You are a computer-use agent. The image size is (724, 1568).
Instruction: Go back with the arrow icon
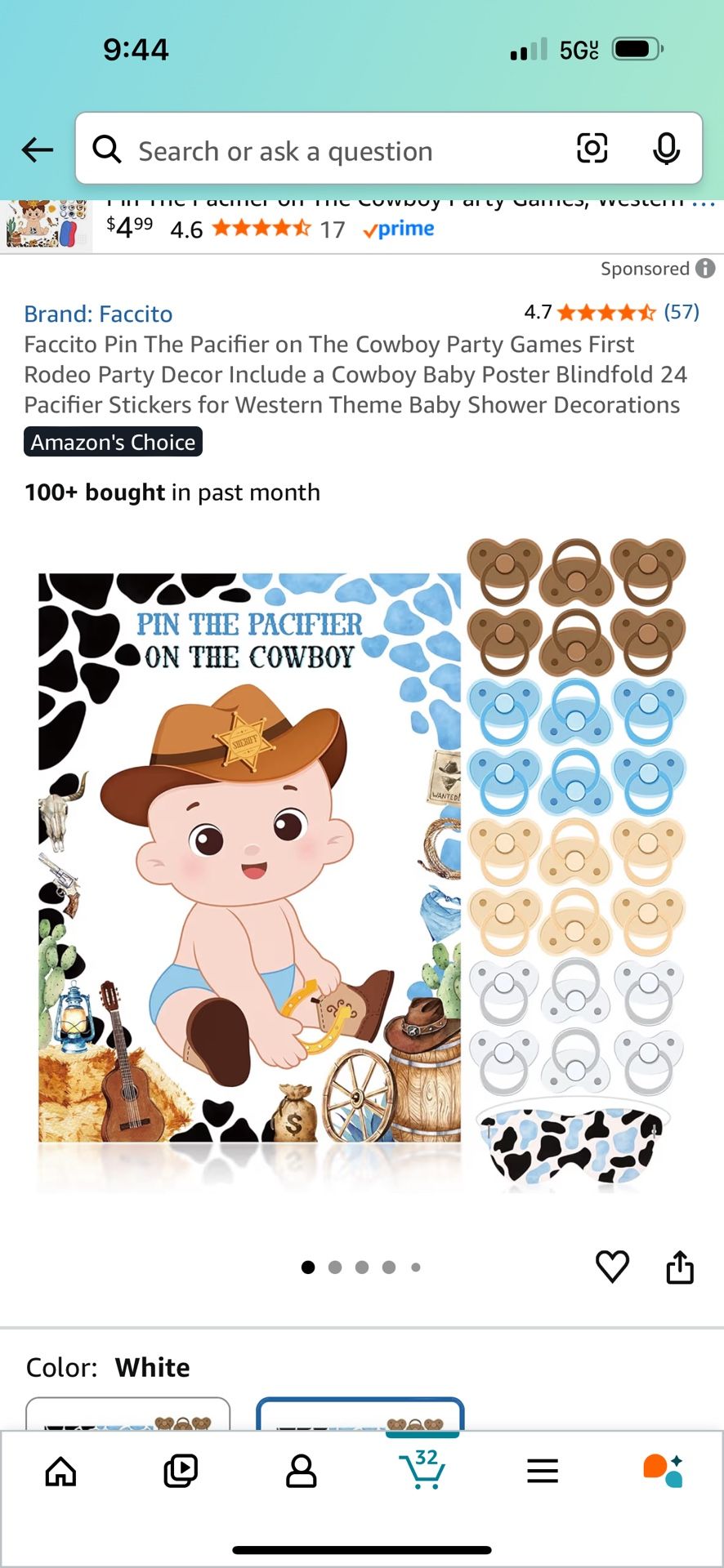point(36,149)
